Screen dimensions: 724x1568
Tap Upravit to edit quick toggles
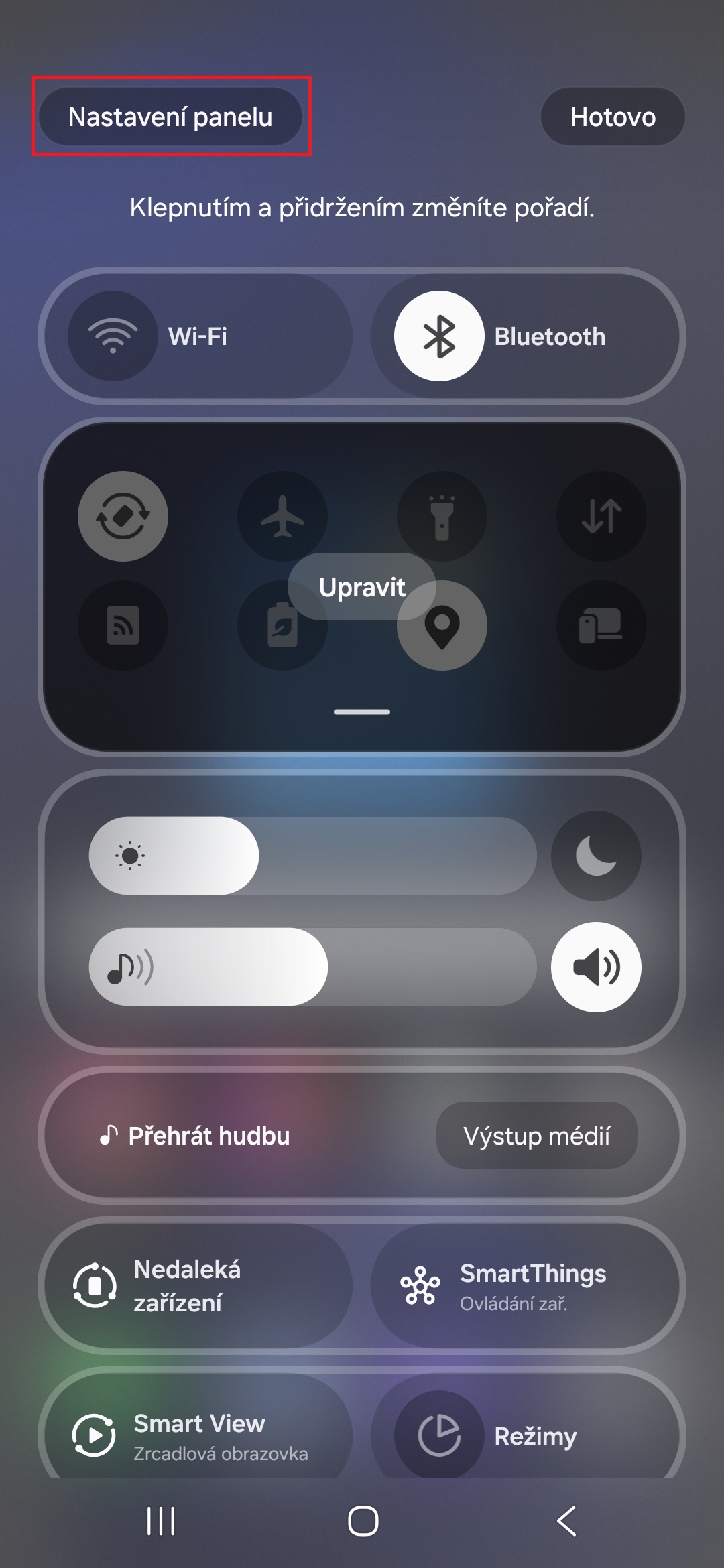click(x=362, y=587)
